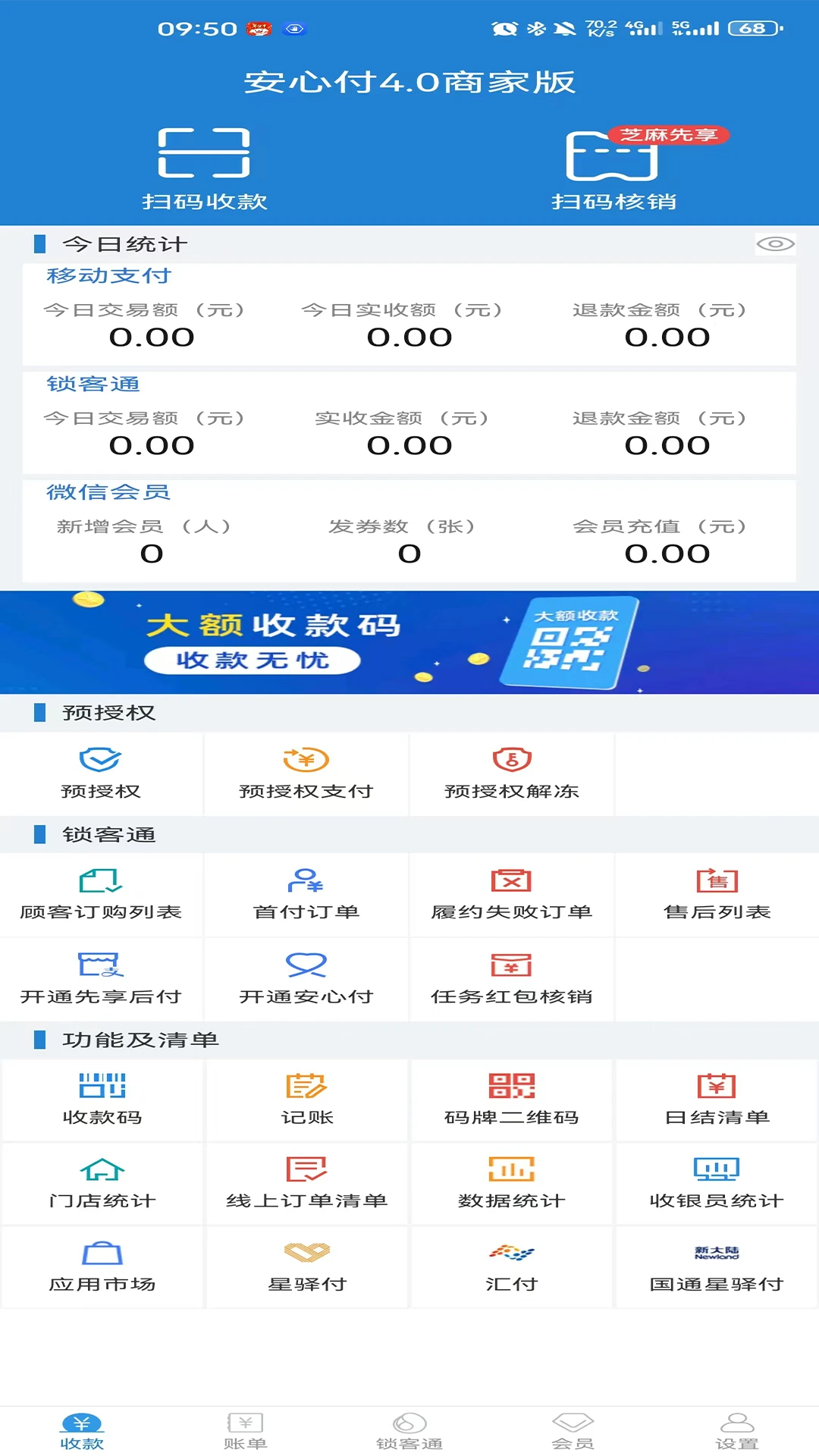
Task: Open 数据统计
Action: point(512,1183)
